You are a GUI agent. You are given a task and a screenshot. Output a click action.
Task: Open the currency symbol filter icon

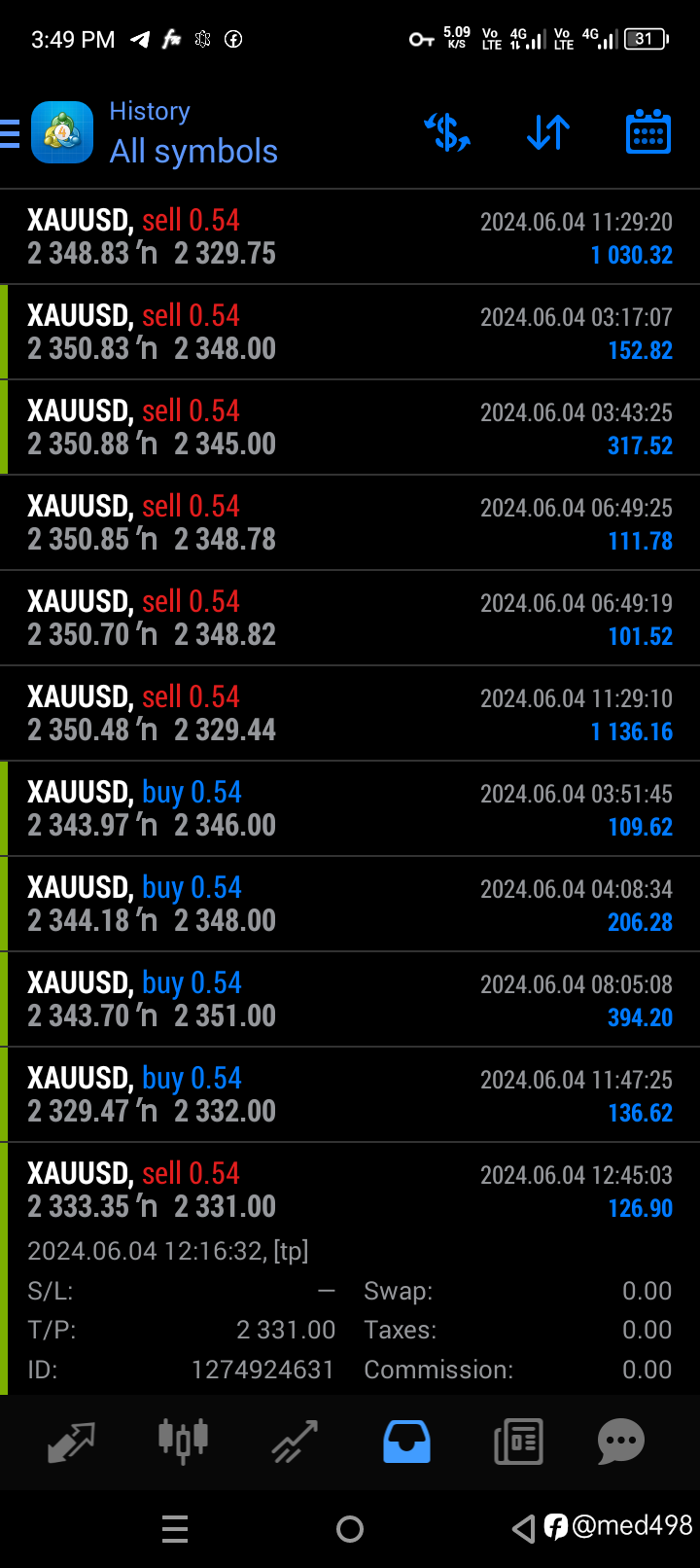(447, 132)
